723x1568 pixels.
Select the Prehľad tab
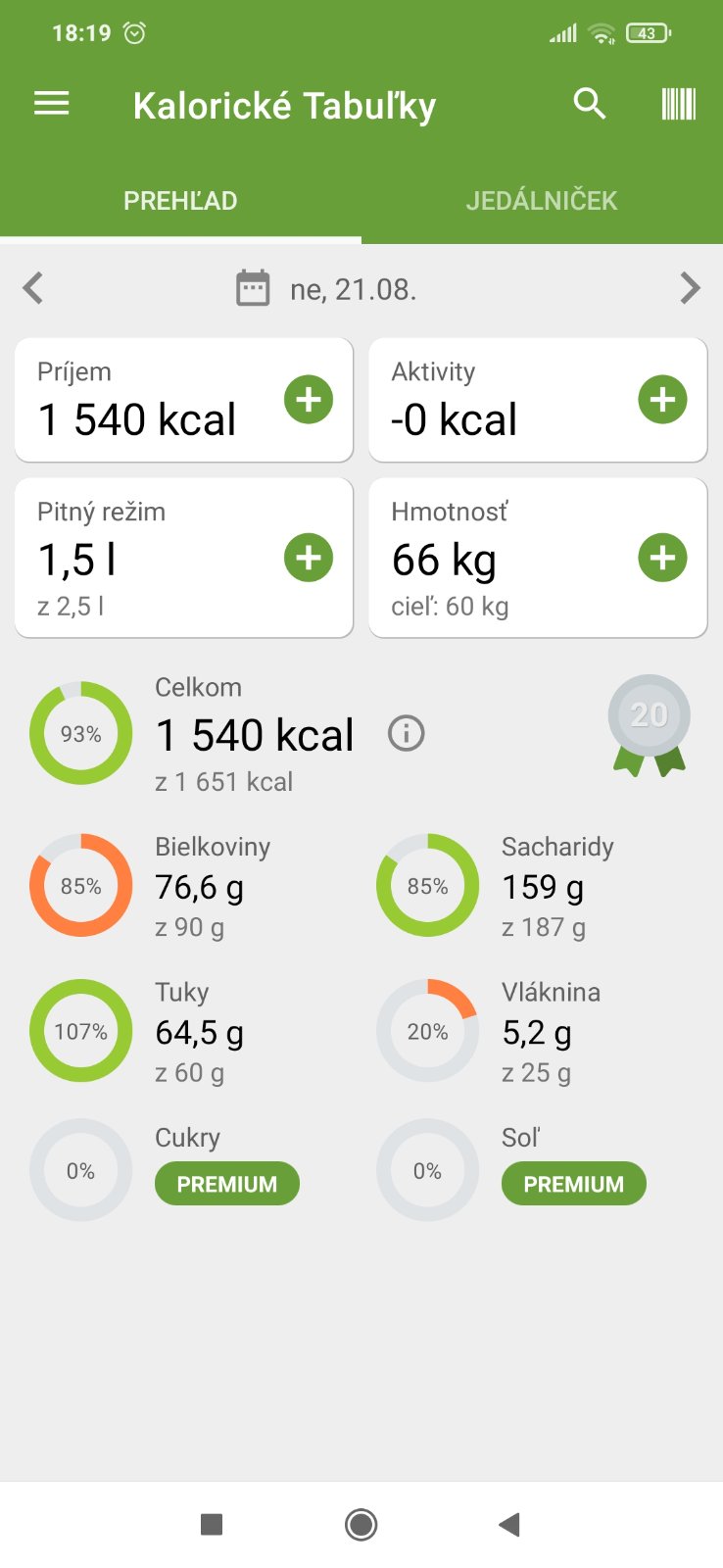pyautogui.click(x=180, y=201)
